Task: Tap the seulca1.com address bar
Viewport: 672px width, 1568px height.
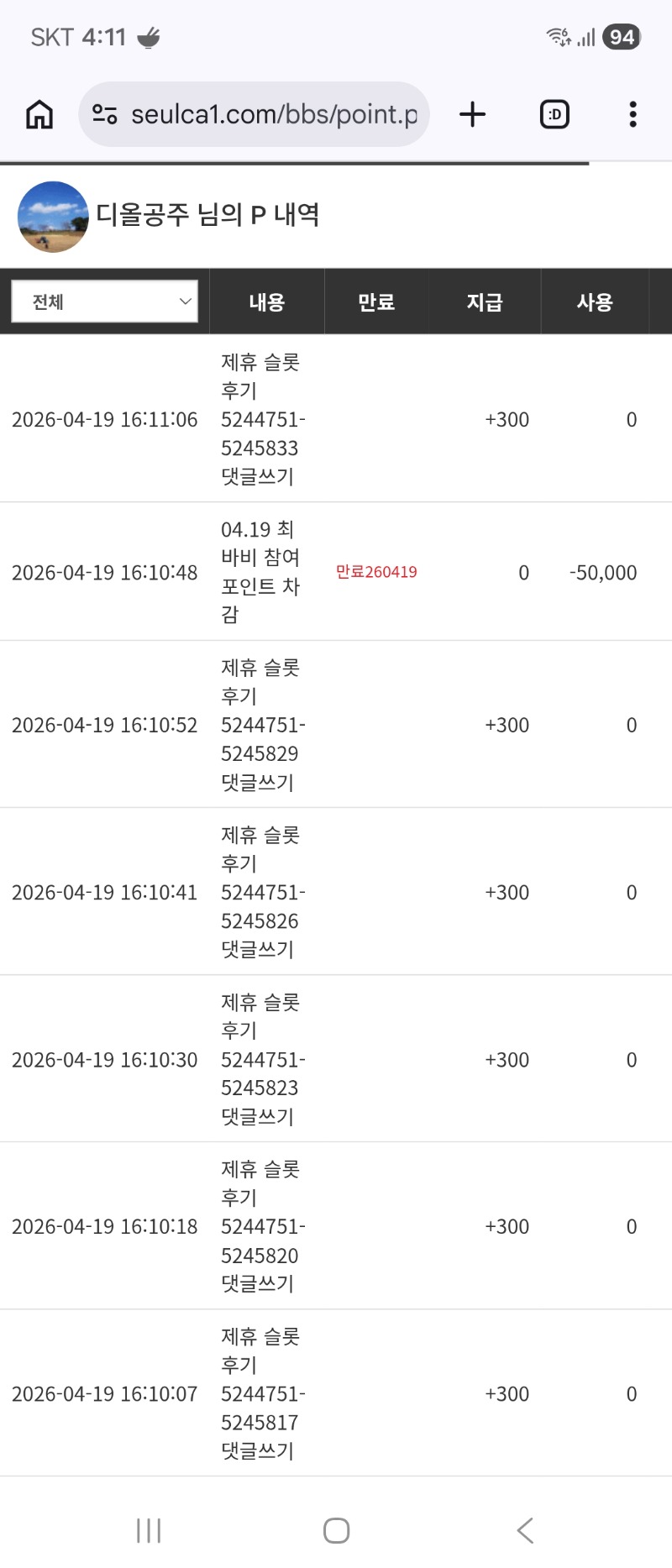Action: 273,114
